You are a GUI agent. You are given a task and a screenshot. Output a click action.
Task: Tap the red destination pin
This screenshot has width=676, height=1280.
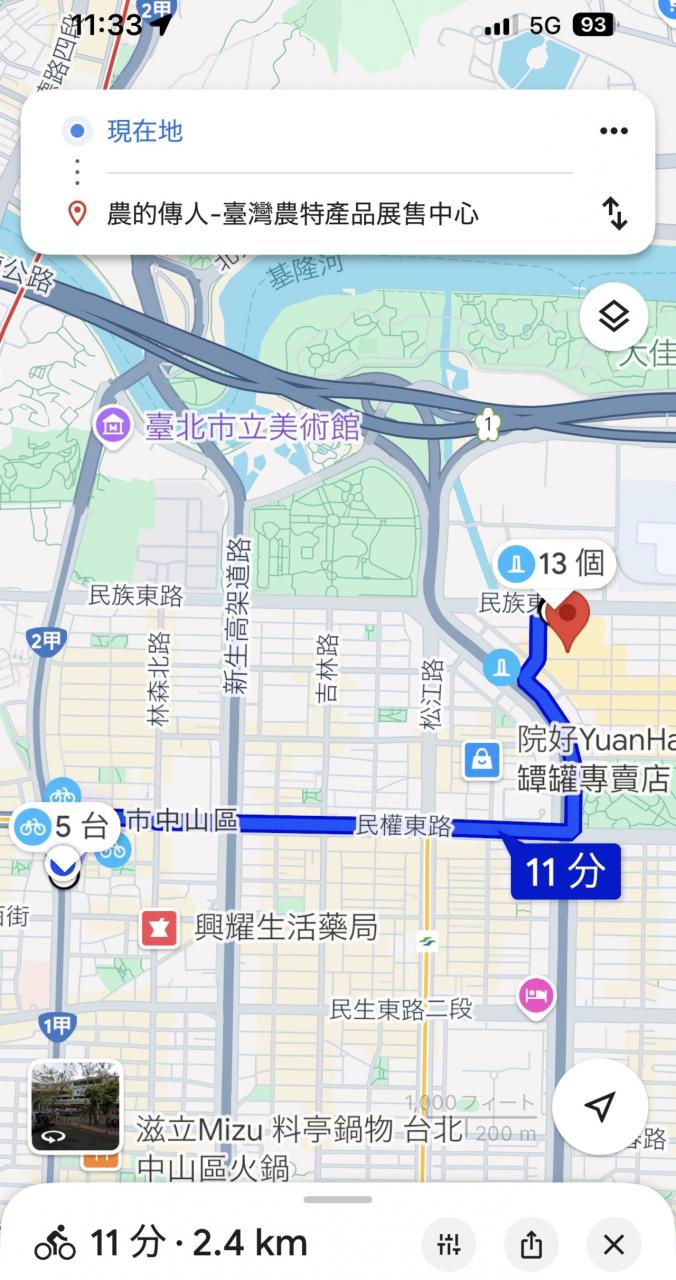pos(567,618)
